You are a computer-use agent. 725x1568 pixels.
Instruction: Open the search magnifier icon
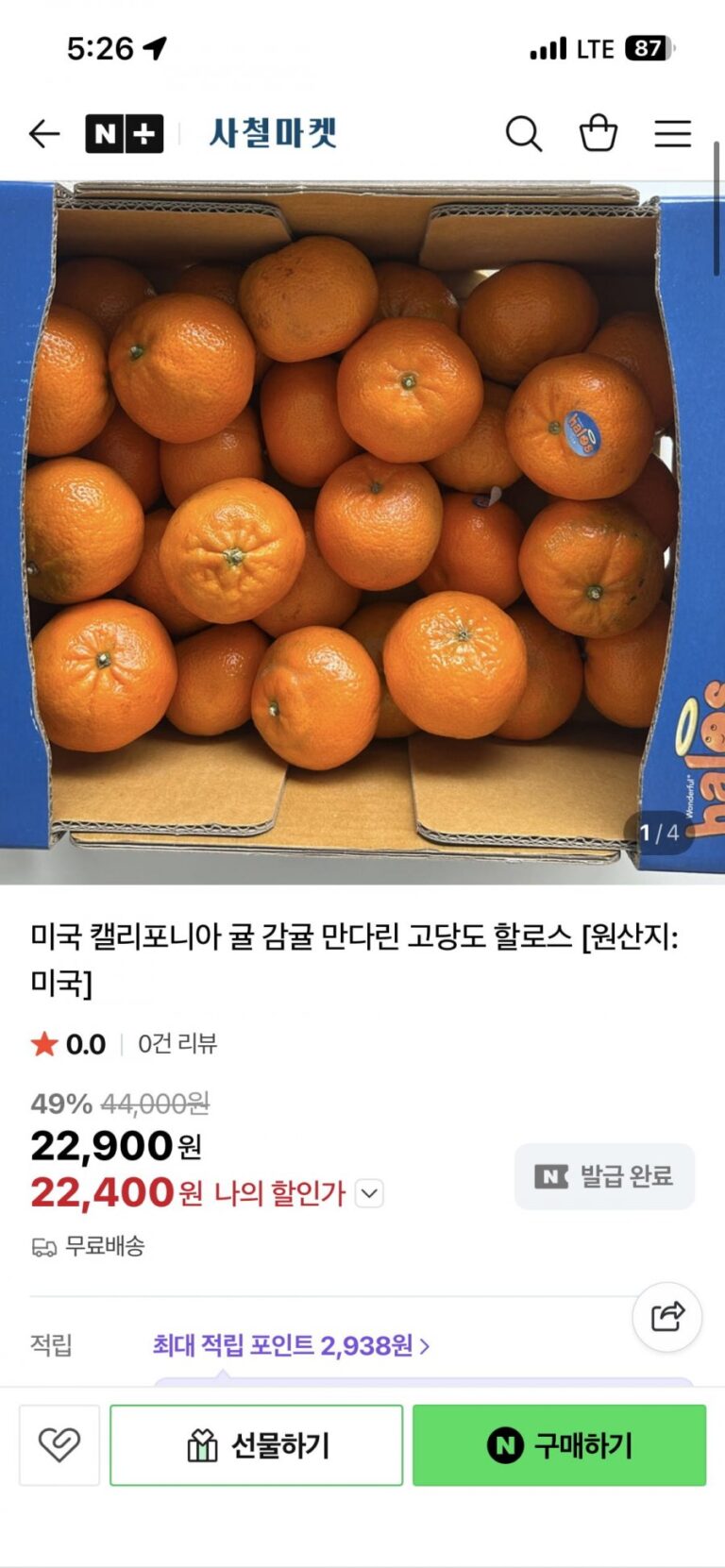(523, 134)
